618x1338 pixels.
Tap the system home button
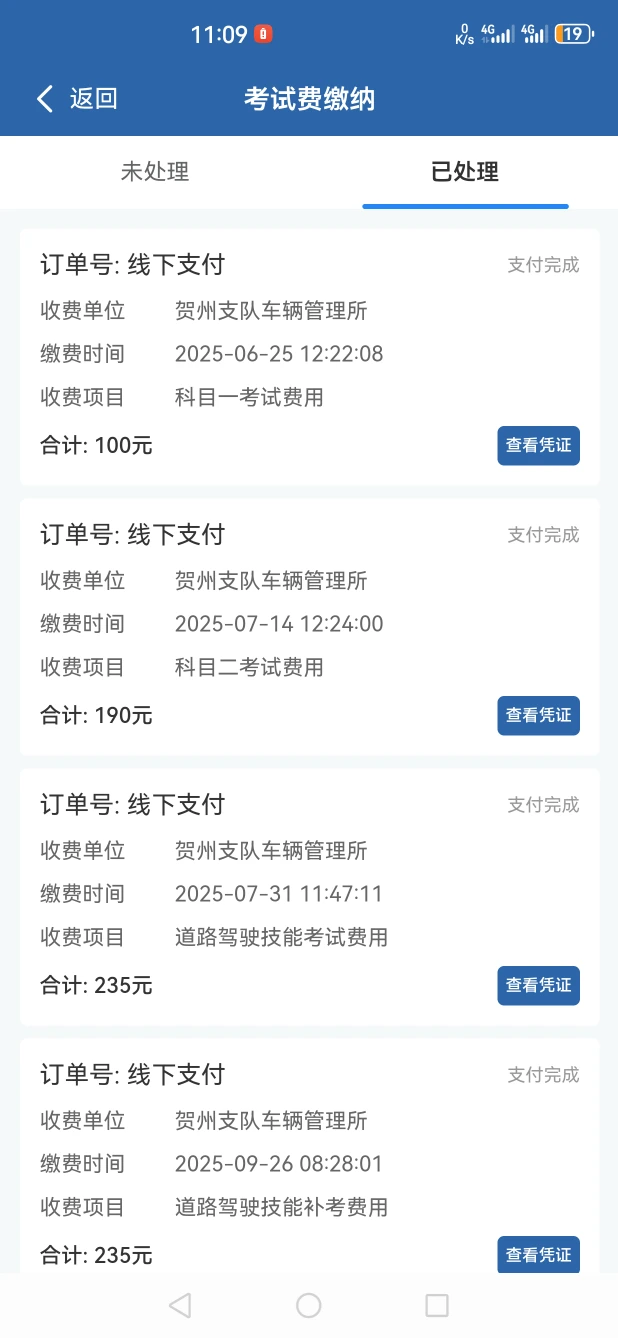(x=309, y=1305)
